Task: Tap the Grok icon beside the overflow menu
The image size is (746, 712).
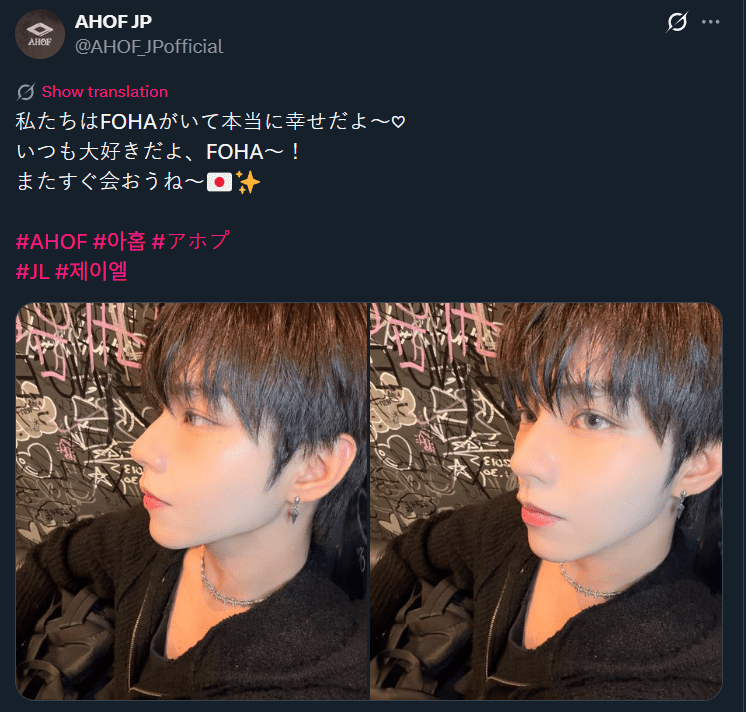Action: coord(677,22)
